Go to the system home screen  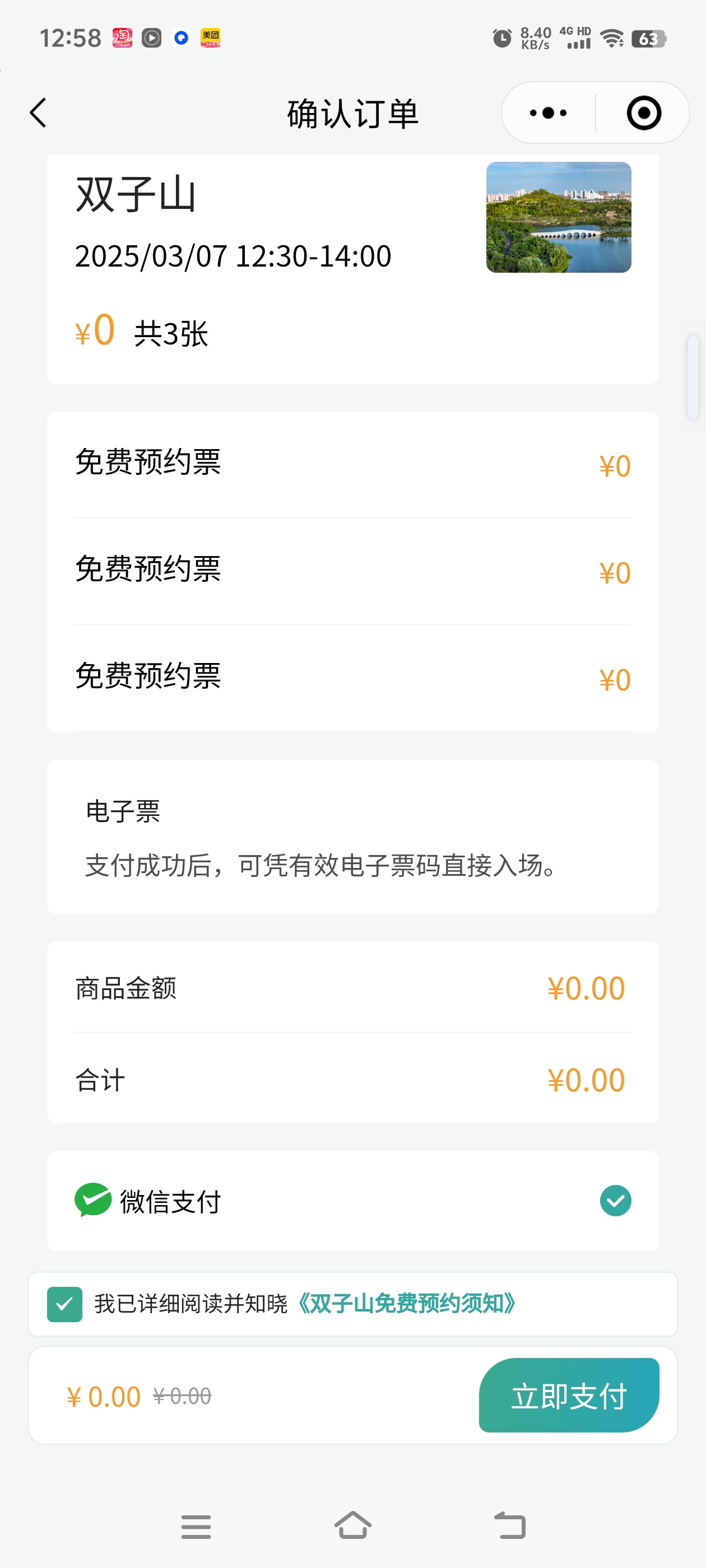pyautogui.click(x=352, y=1525)
